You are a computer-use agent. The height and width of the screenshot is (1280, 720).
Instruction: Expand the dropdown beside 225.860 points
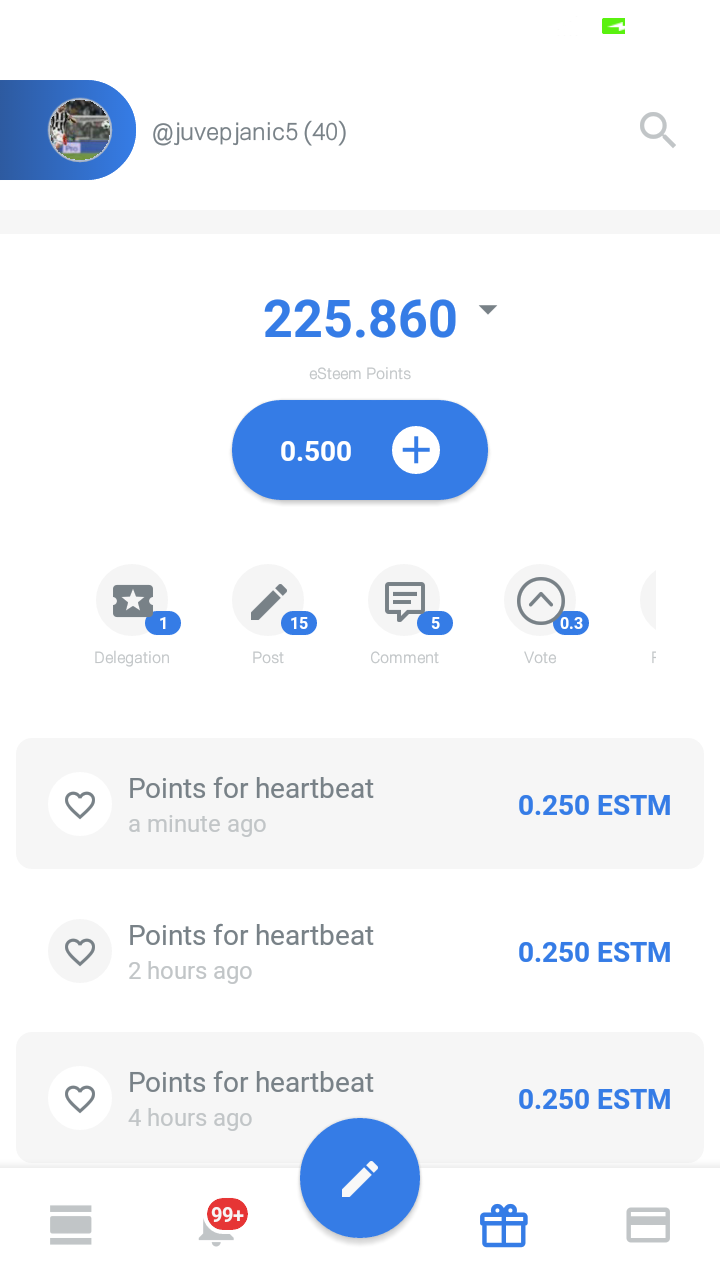point(488,310)
